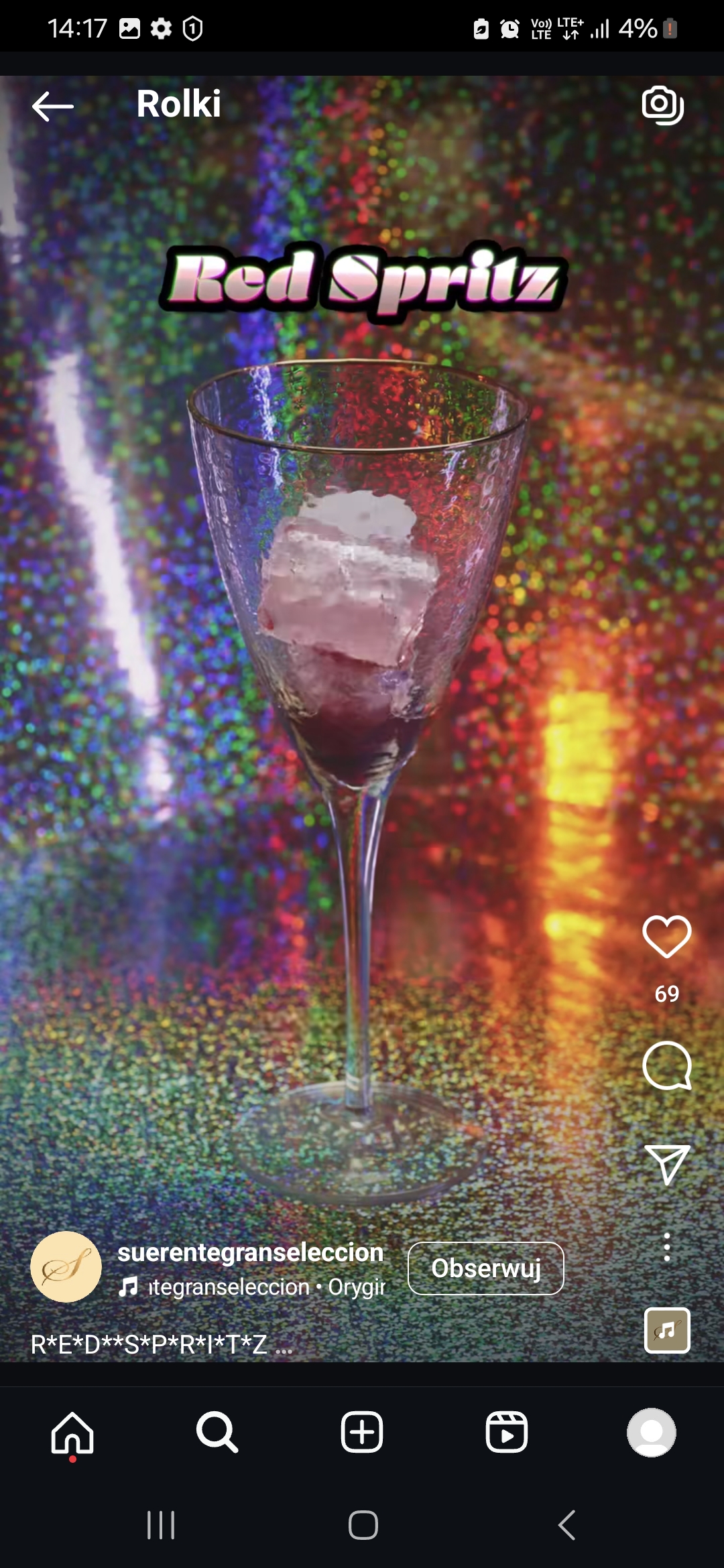Open the suerentegranseleccion username link
Screen dimensions: 724x1568
pos(250,1252)
